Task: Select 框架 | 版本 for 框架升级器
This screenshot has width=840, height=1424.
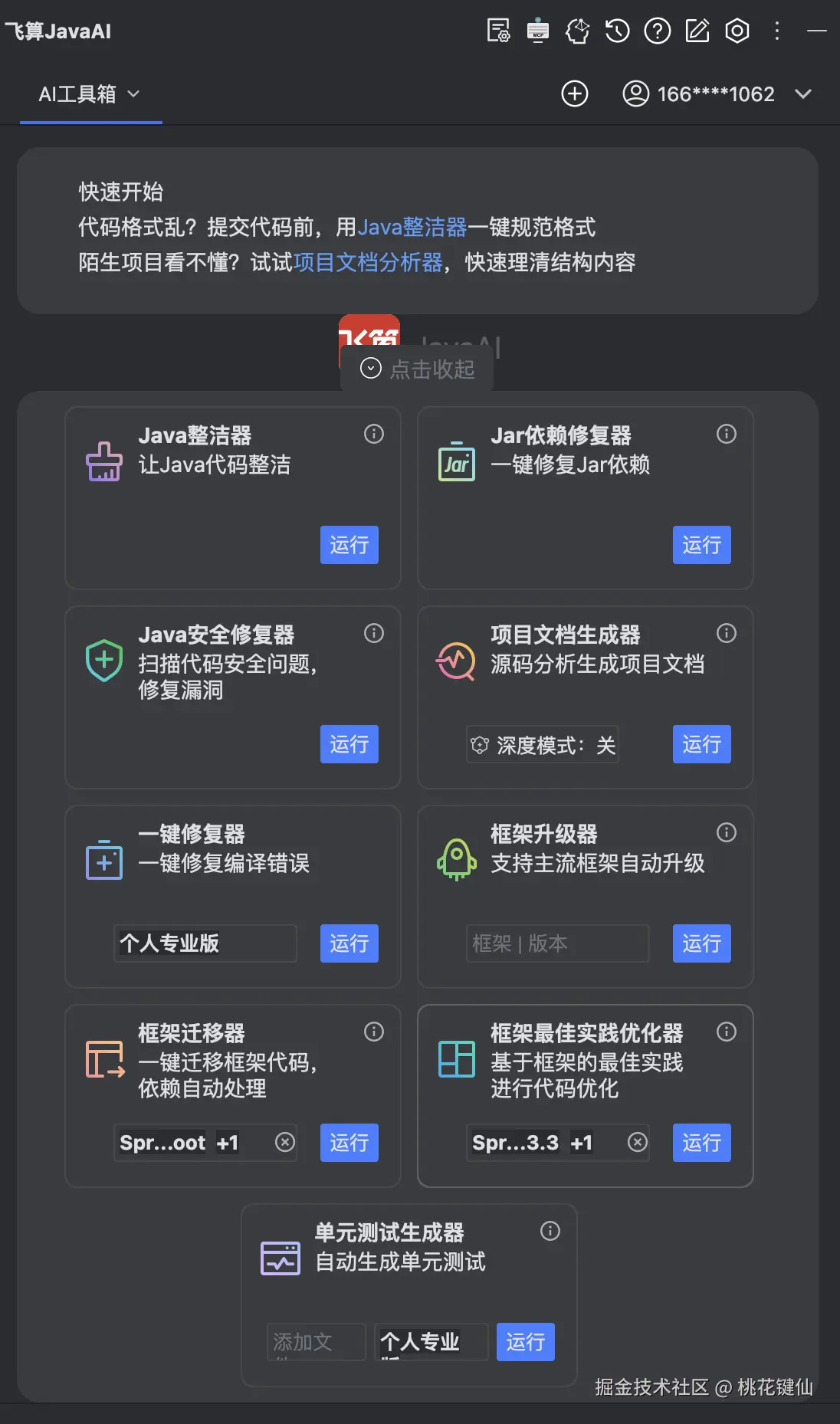Action: point(557,943)
